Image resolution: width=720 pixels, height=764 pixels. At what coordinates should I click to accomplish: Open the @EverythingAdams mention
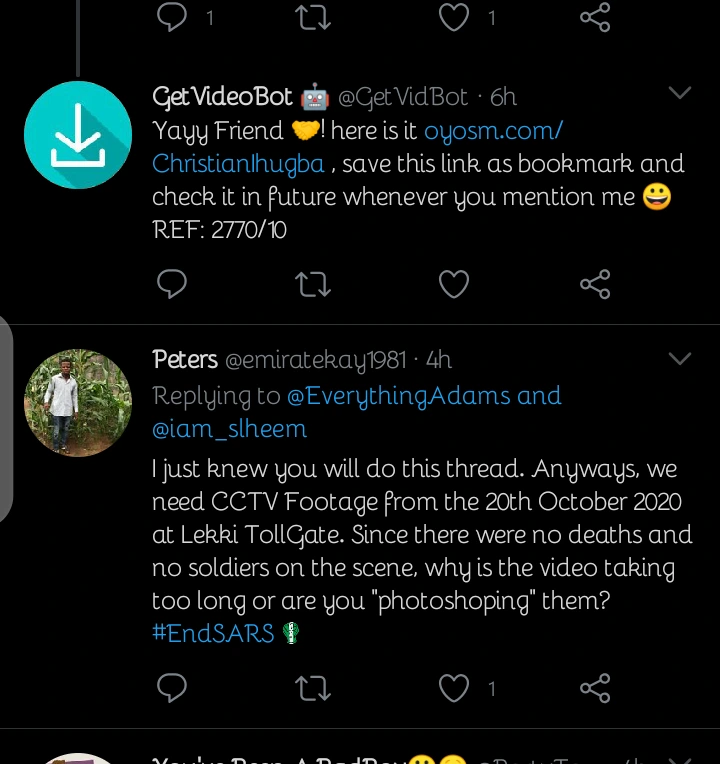point(399,396)
